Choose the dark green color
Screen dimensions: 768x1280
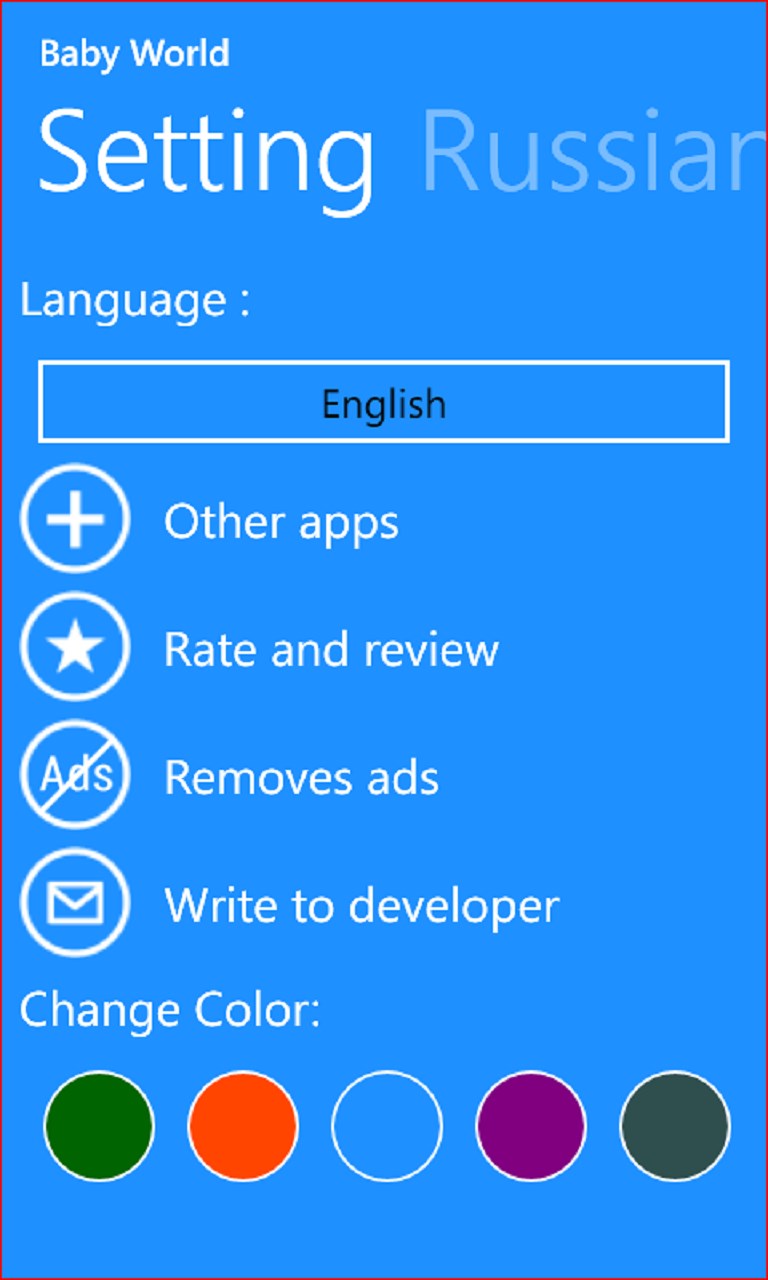(99, 1126)
